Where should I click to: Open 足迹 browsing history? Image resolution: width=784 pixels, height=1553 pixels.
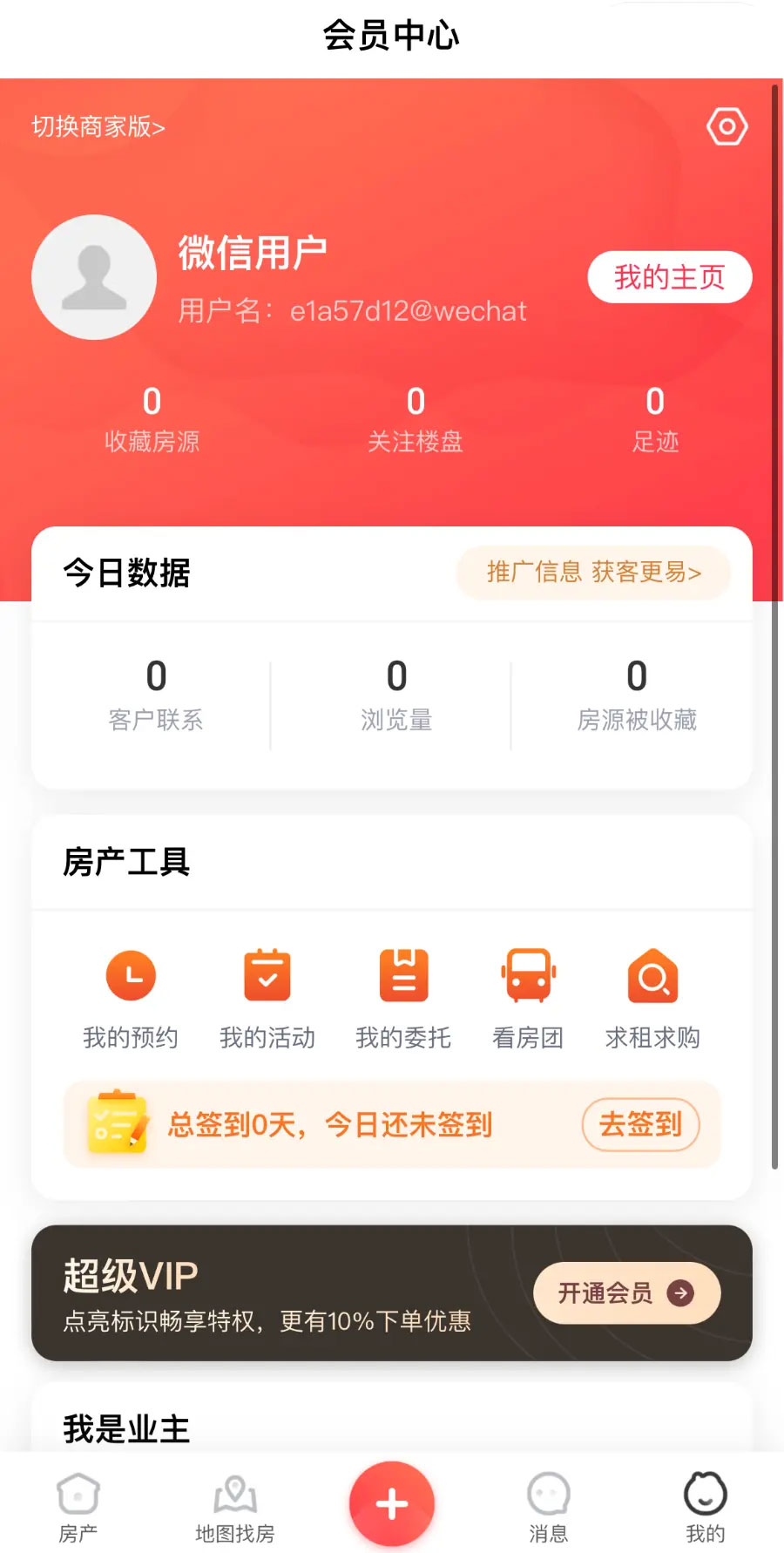655,420
